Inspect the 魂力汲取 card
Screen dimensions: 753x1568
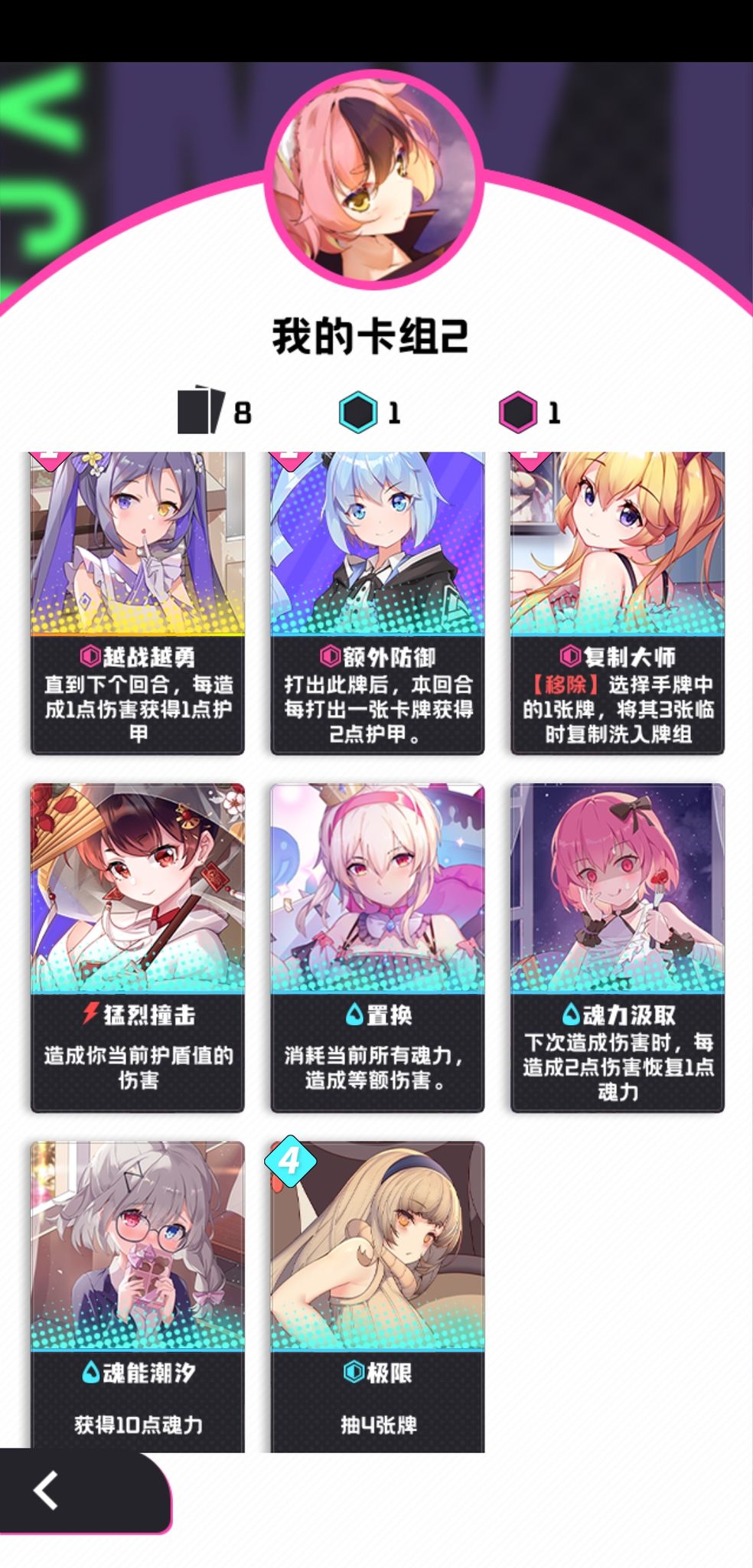point(618,948)
